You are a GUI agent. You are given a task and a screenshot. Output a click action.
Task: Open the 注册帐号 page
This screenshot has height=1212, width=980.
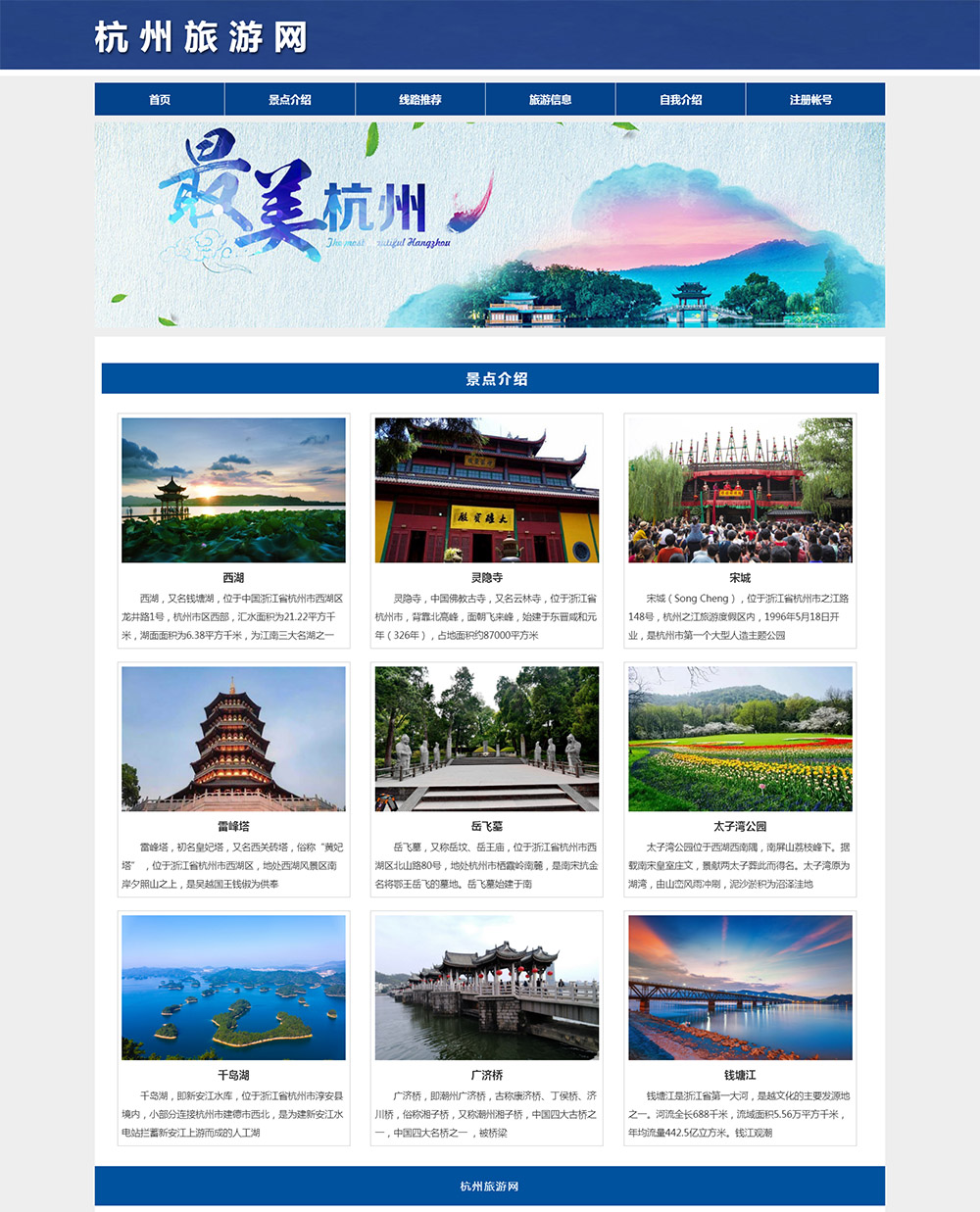tap(811, 100)
